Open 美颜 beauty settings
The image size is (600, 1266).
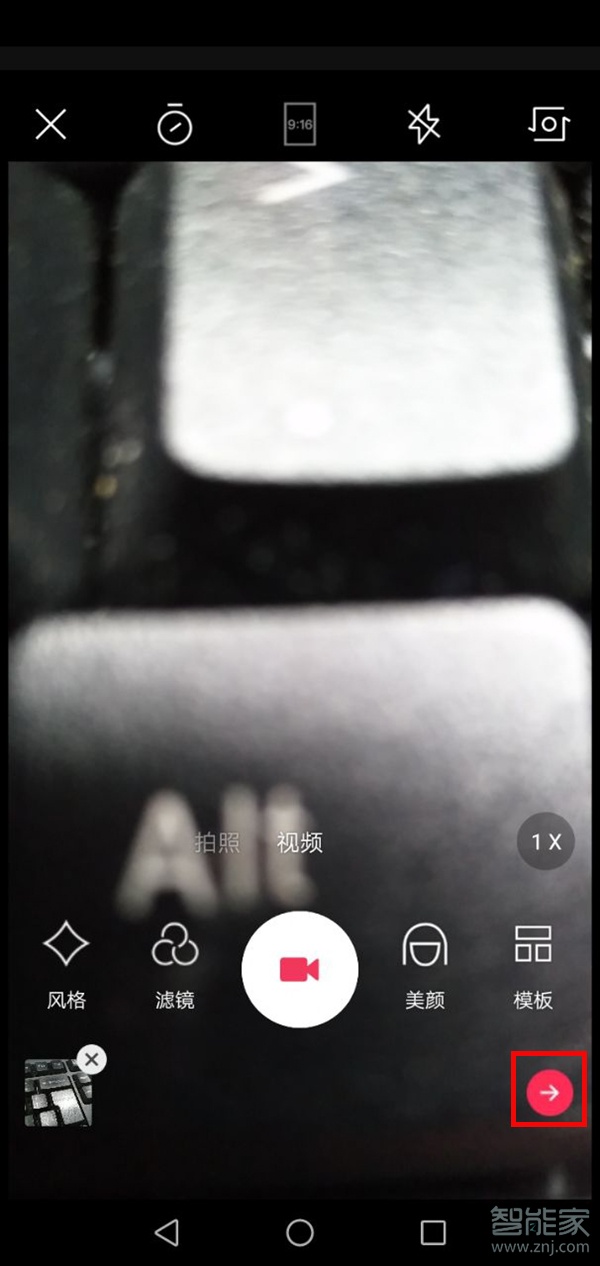425,955
